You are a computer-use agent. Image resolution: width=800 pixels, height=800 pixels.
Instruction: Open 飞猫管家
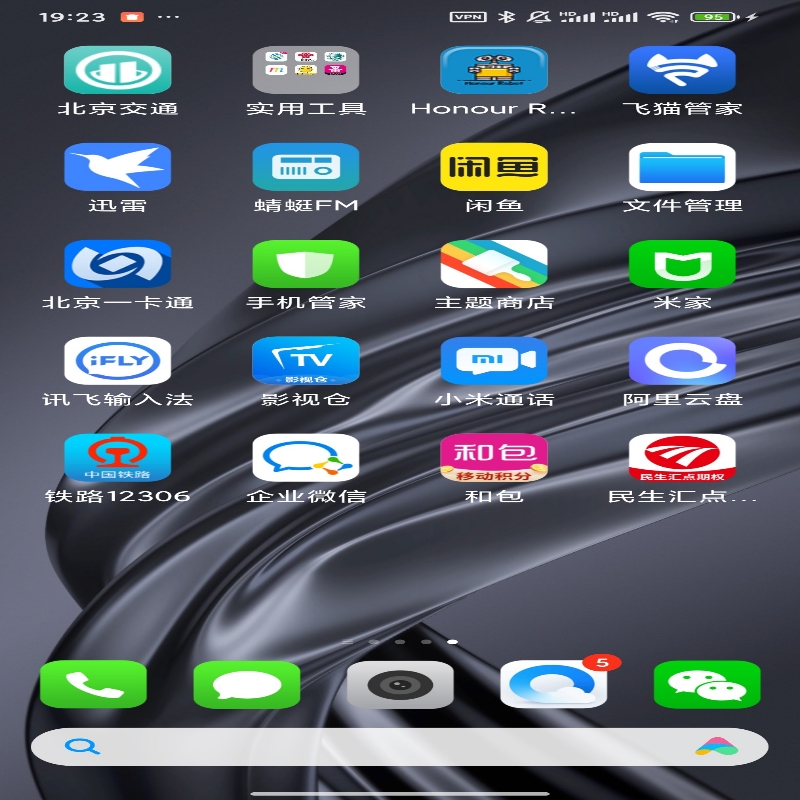(x=682, y=71)
